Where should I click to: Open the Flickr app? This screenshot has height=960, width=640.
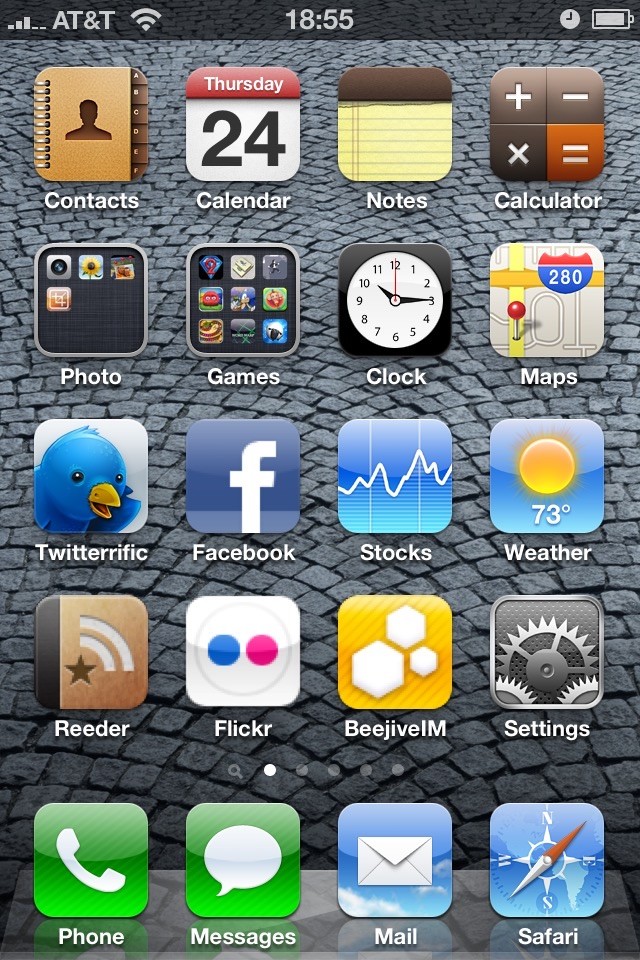(243, 652)
